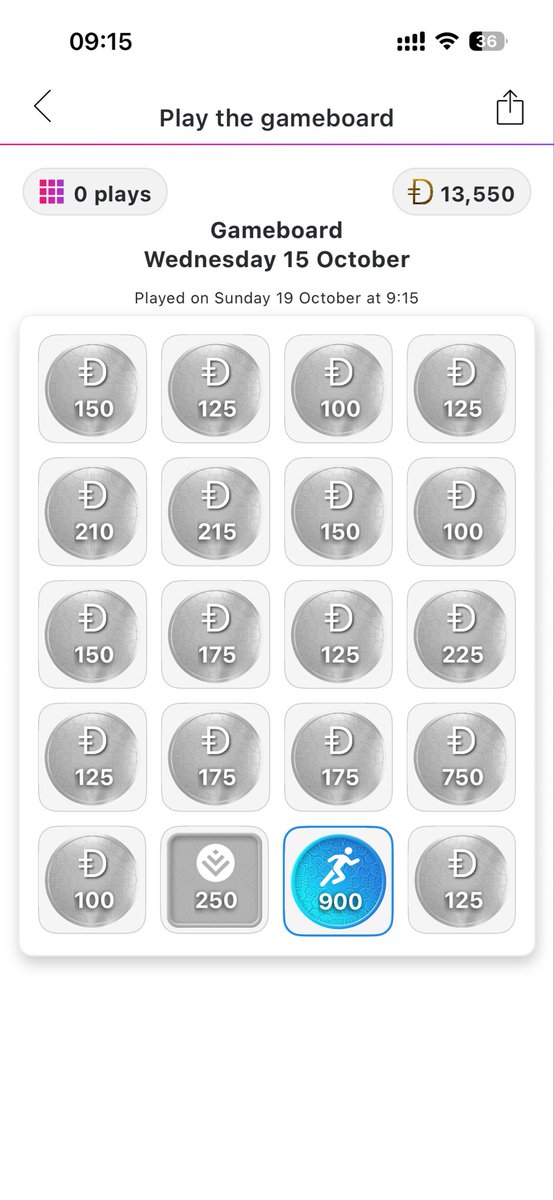554x1200 pixels.
Task: Select the 210 coin tile
Action: (x=93, y=511)
